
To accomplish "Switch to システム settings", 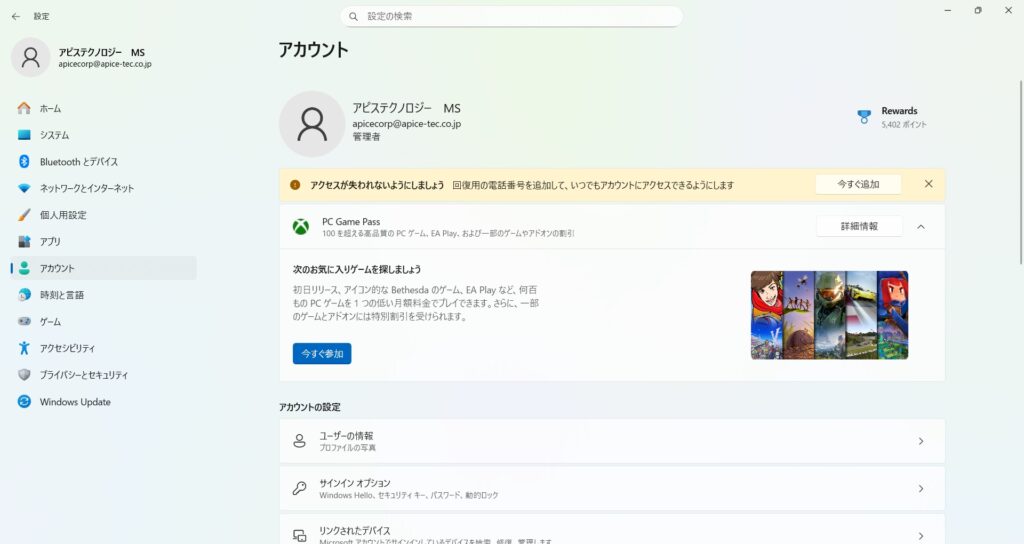I will coord(54,135).
